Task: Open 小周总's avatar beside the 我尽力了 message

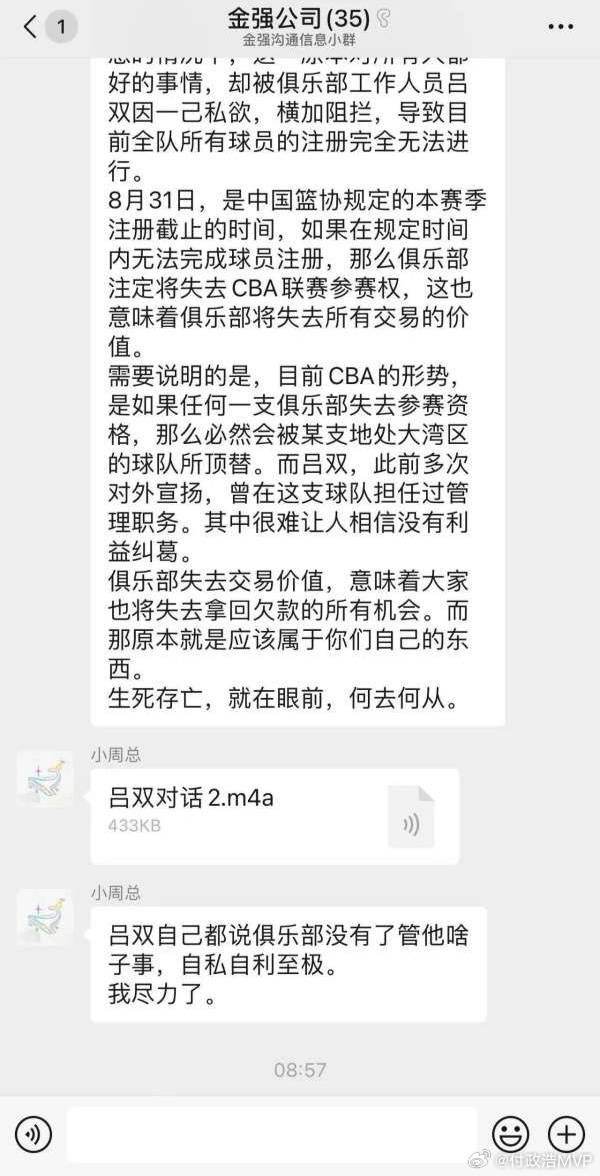Action: tap(45, 916)
